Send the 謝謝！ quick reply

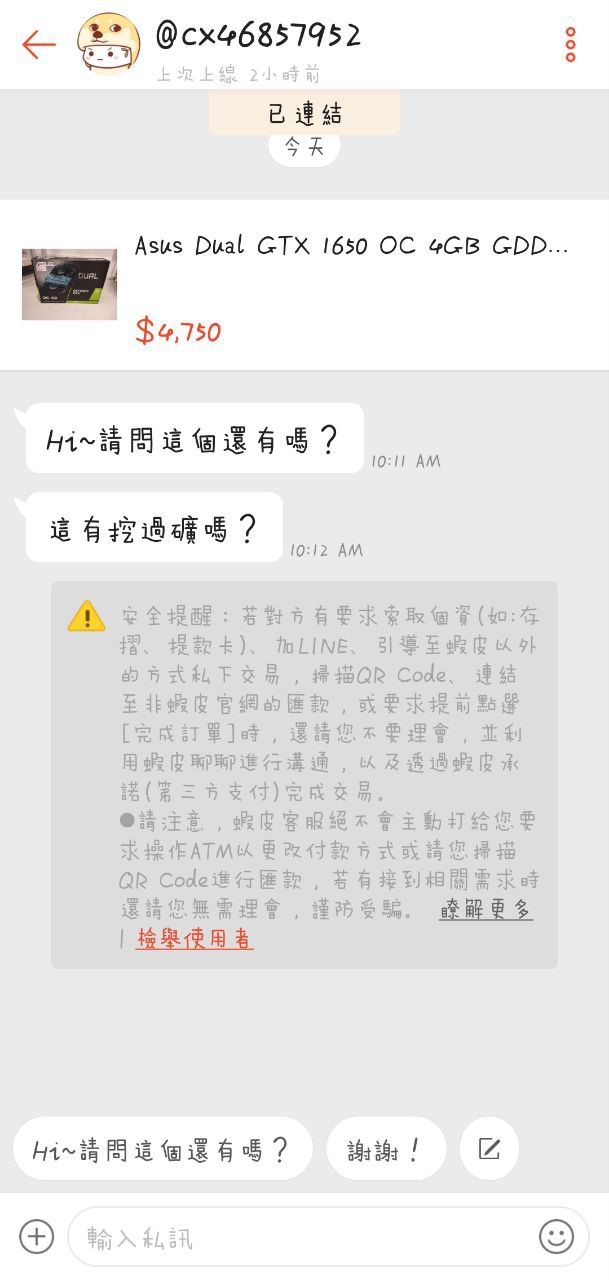coord(386,1149)
